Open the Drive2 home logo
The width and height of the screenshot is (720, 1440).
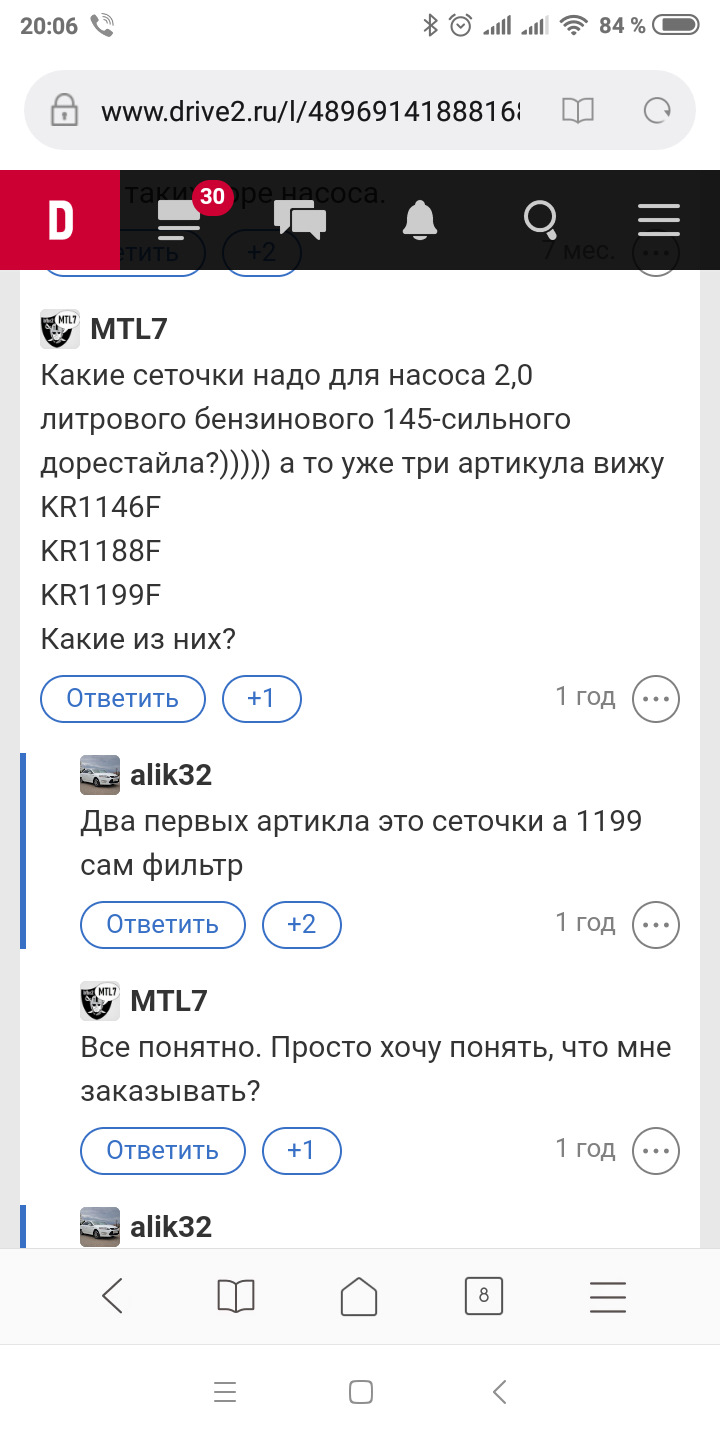click(x=60, y=220)
